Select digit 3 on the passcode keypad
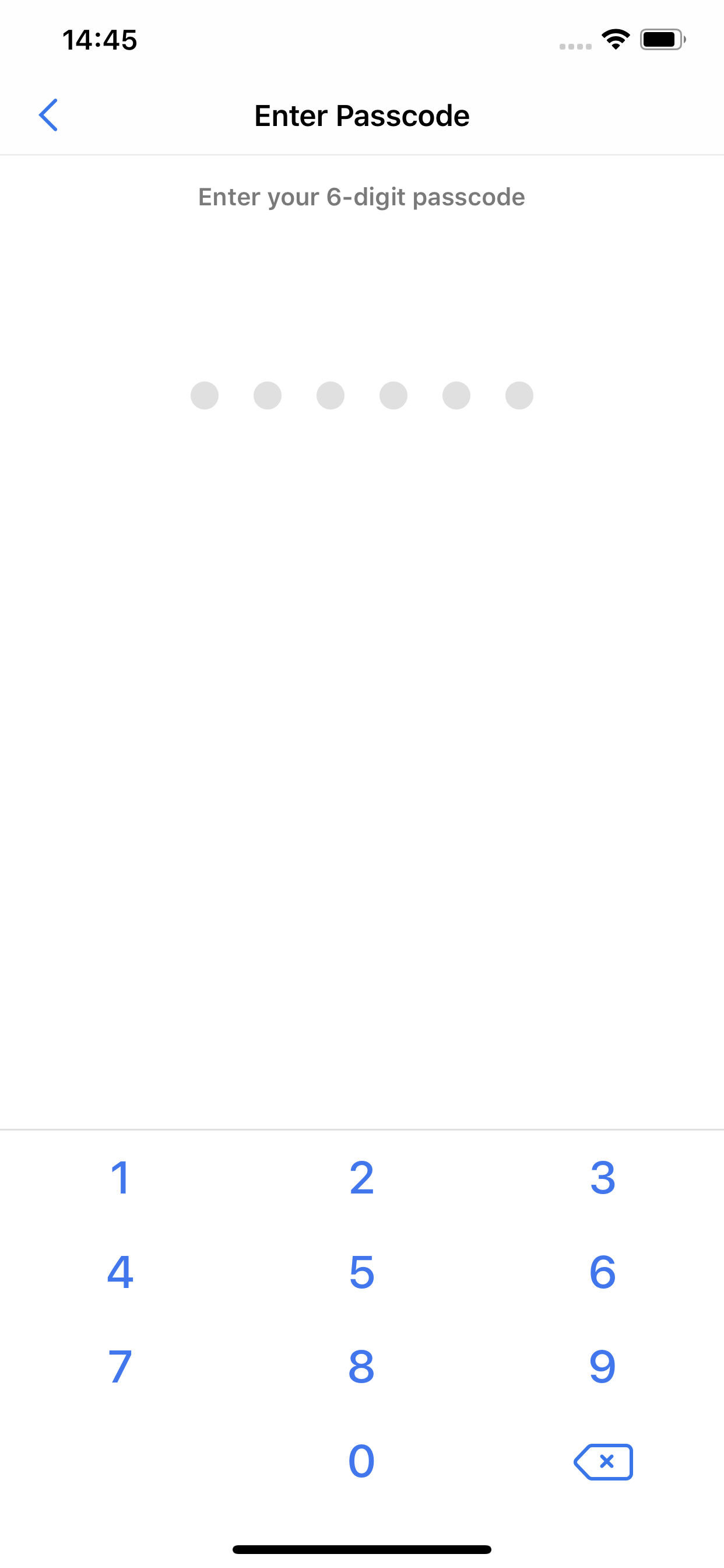The height and width of the screenshot is (1568, 724). point(603,1178)
